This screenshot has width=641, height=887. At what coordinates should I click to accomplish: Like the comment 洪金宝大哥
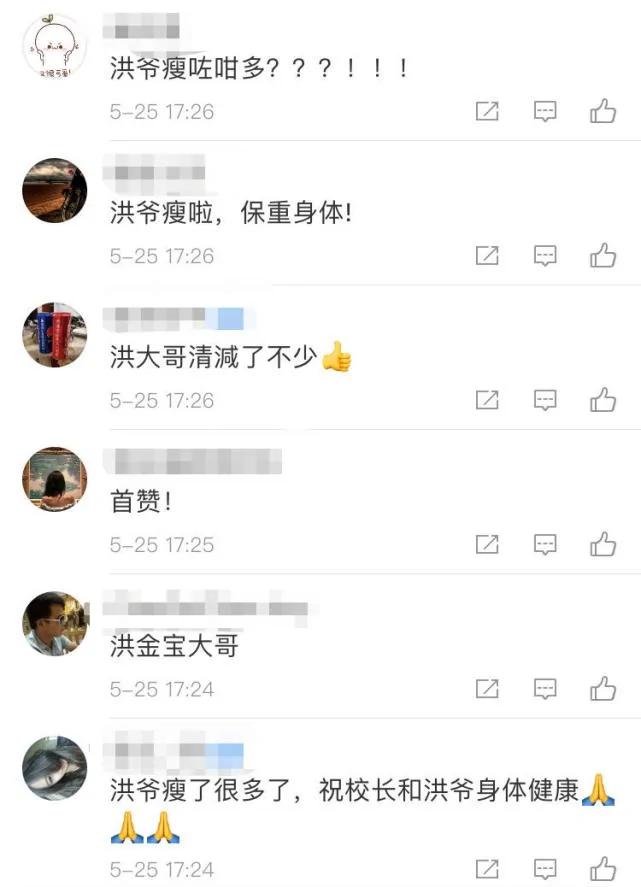(603, 688)
